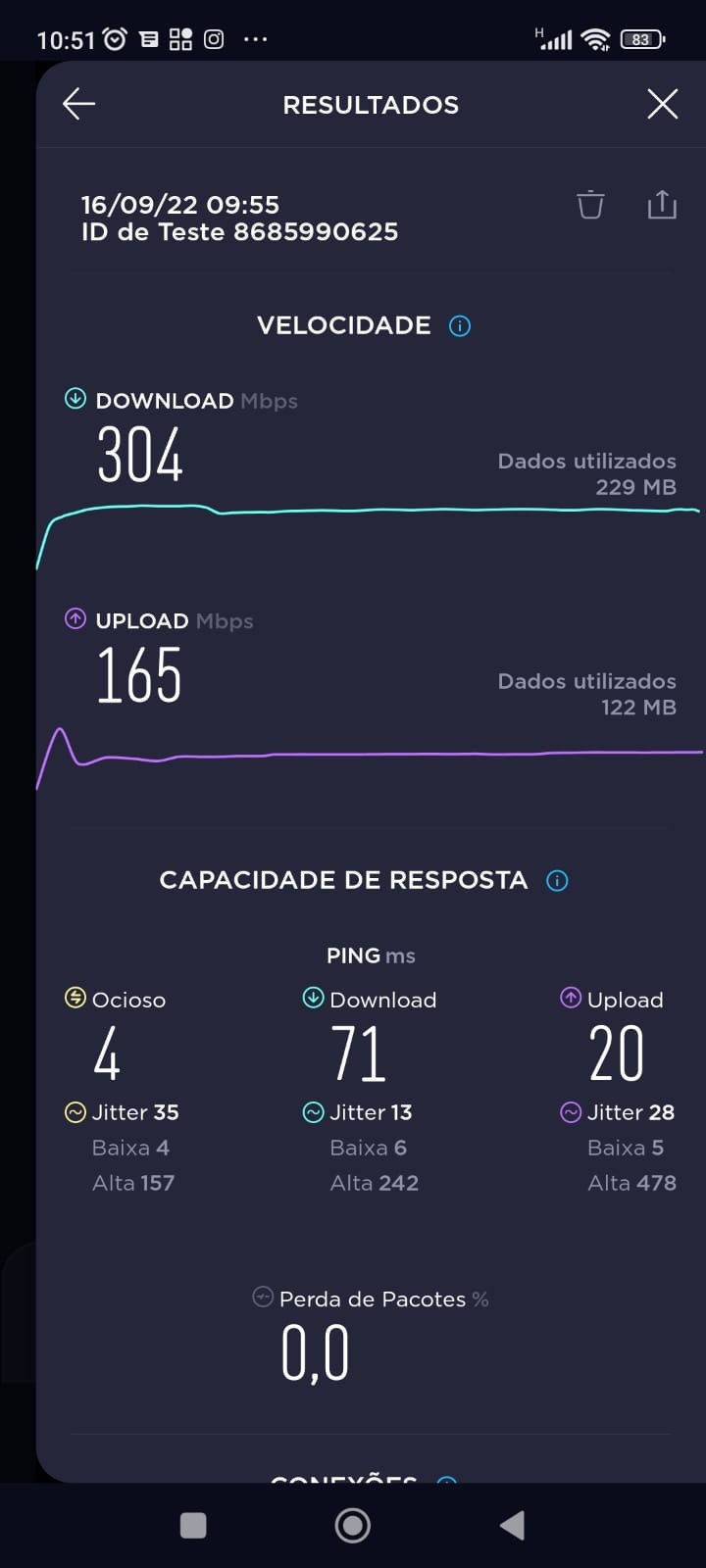Open recent apps from the navigation bar
Image resolution: width=706 pixels, height=1568 pixels.
point(193,1525)
